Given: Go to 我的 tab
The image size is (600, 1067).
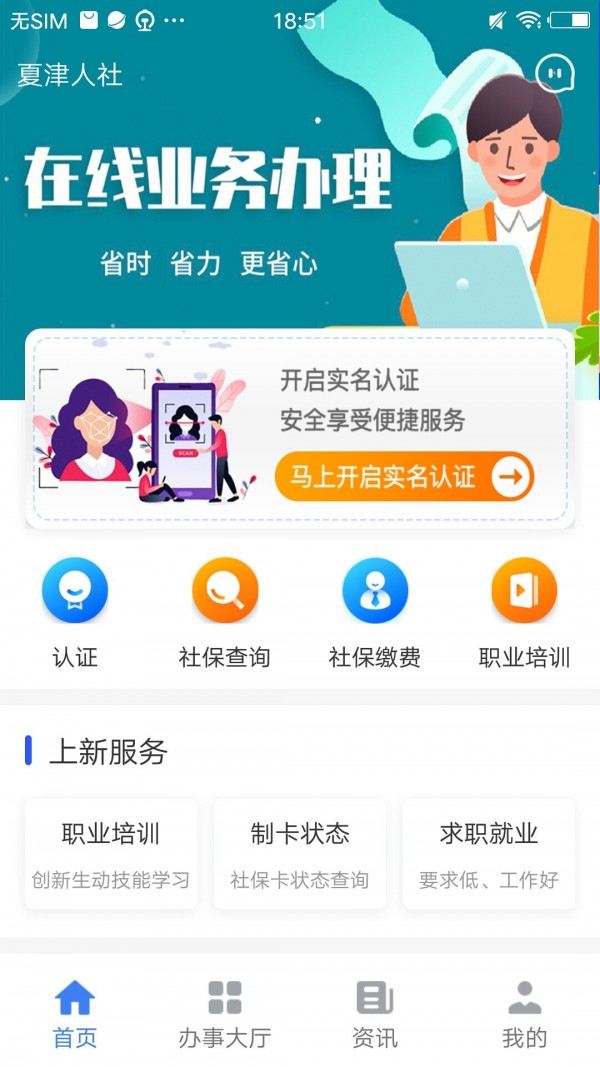Looking at the screenshot, I should (x=524, y=1013).
